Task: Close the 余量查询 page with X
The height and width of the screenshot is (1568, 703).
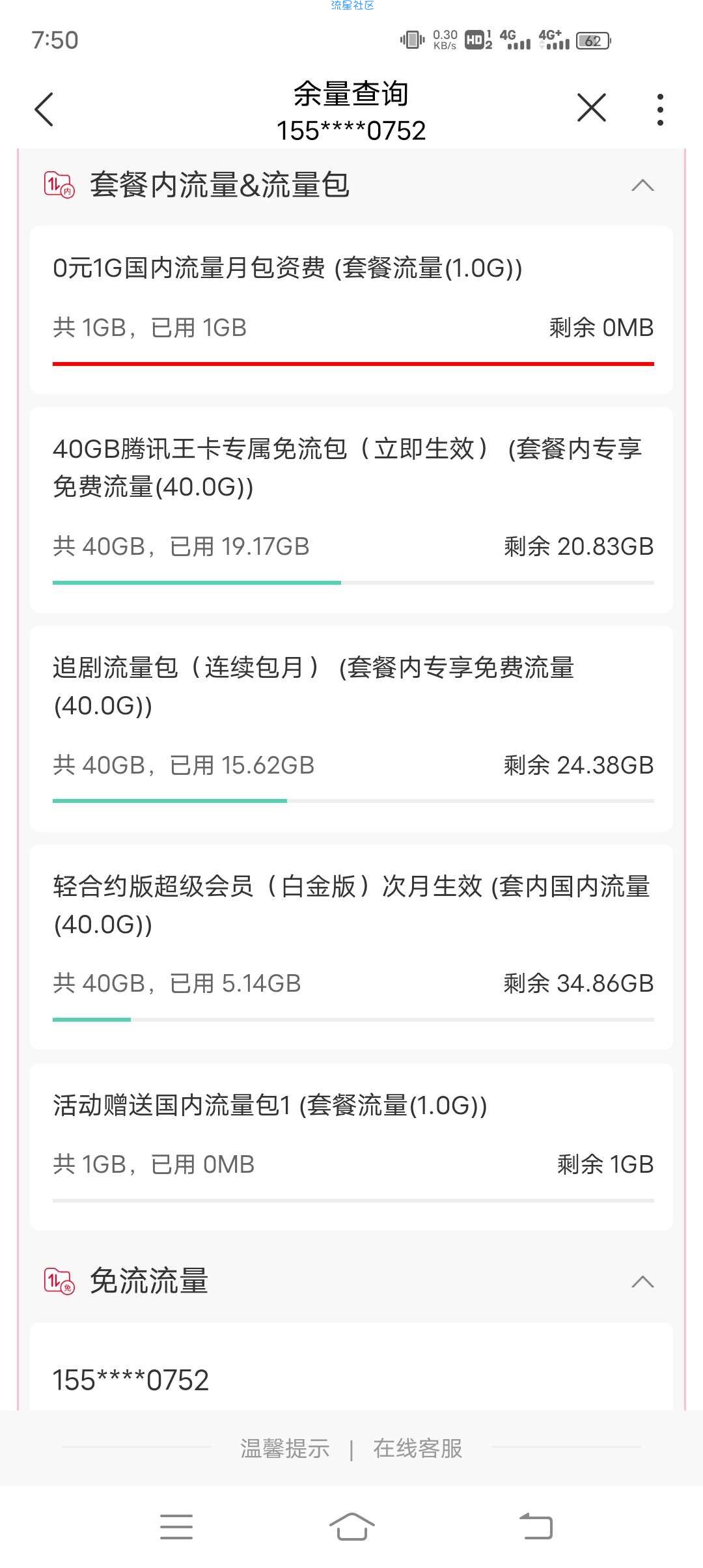Action: [591, 107]
